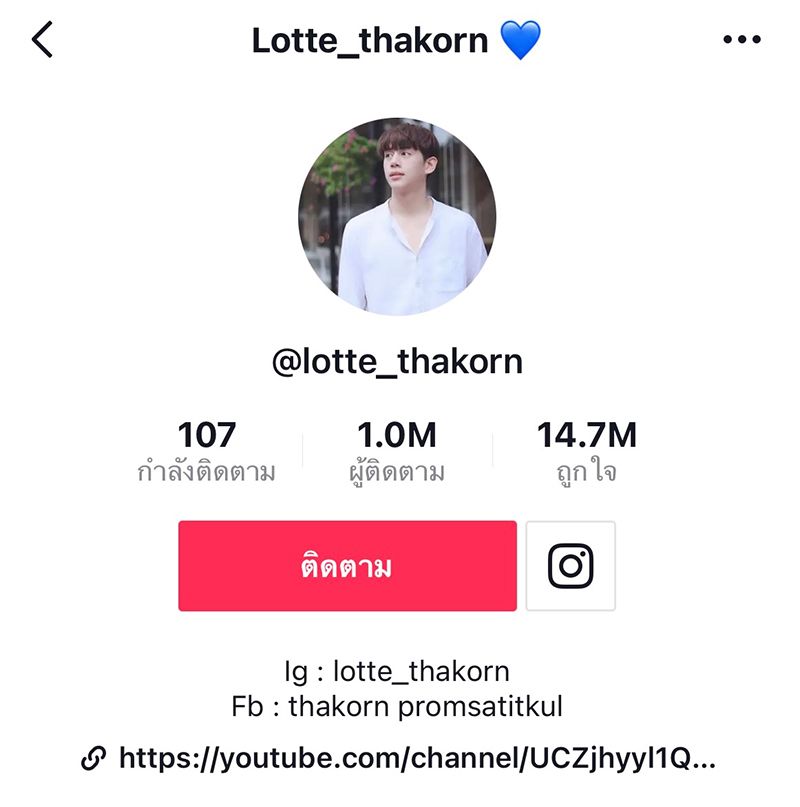View the 1.0M ผู้ติดตาม followers list

click(397, 451)
